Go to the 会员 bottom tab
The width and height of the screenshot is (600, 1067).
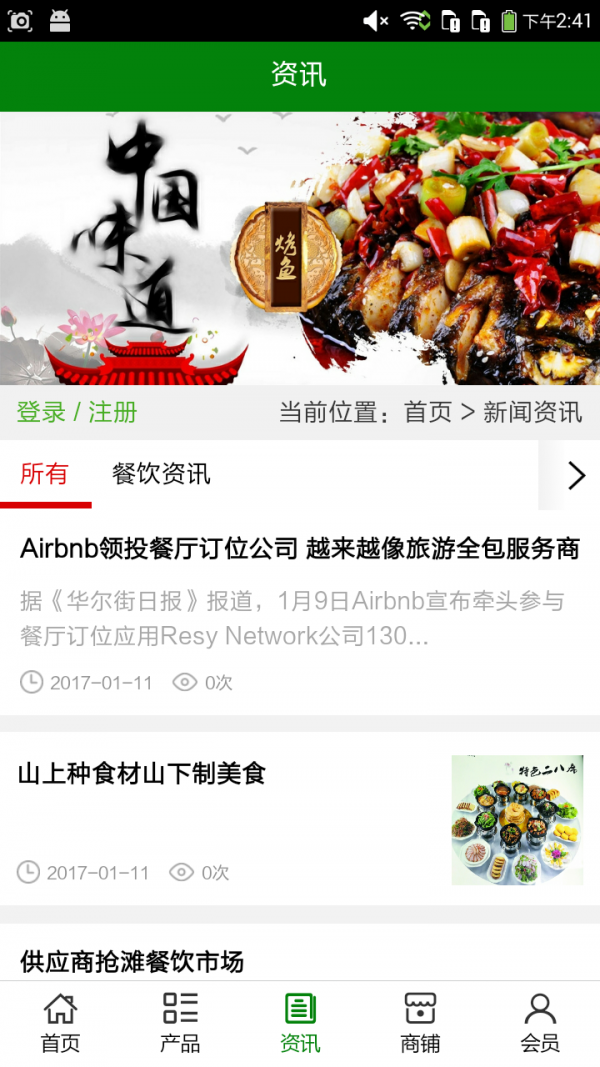540,1023
